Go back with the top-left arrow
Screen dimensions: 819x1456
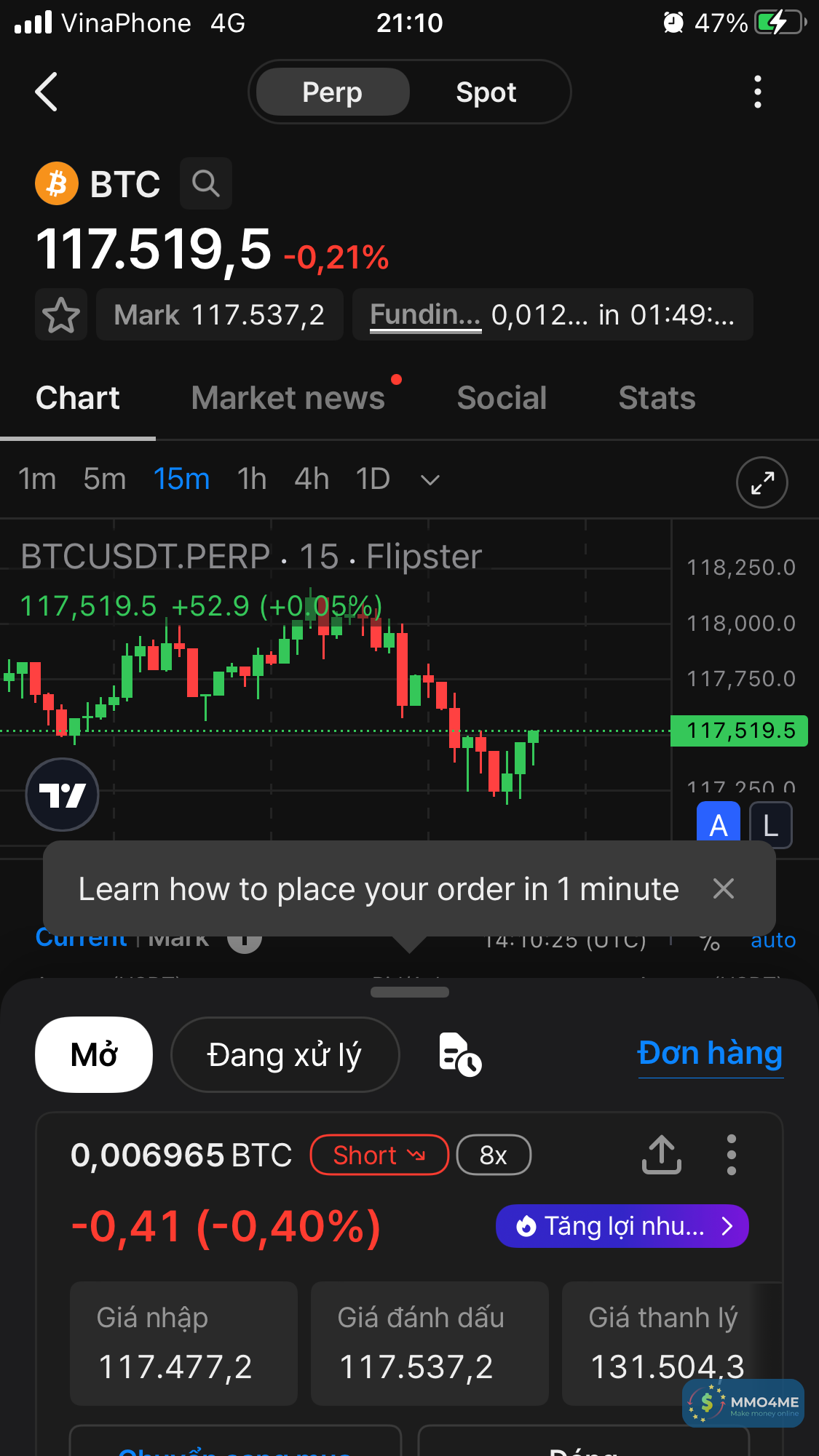tap(47, 92)
